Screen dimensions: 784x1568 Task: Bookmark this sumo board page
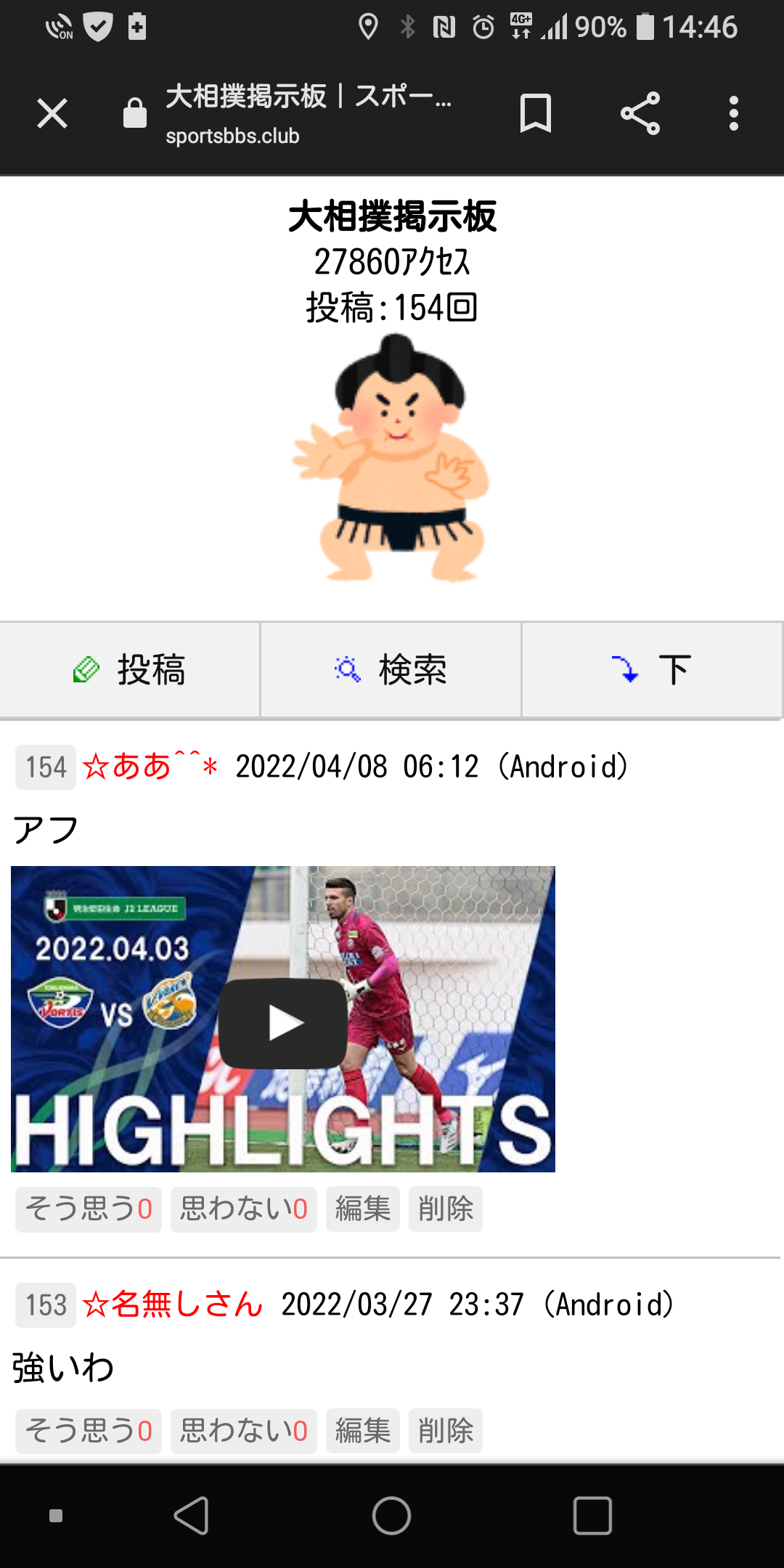coord(536,114)
